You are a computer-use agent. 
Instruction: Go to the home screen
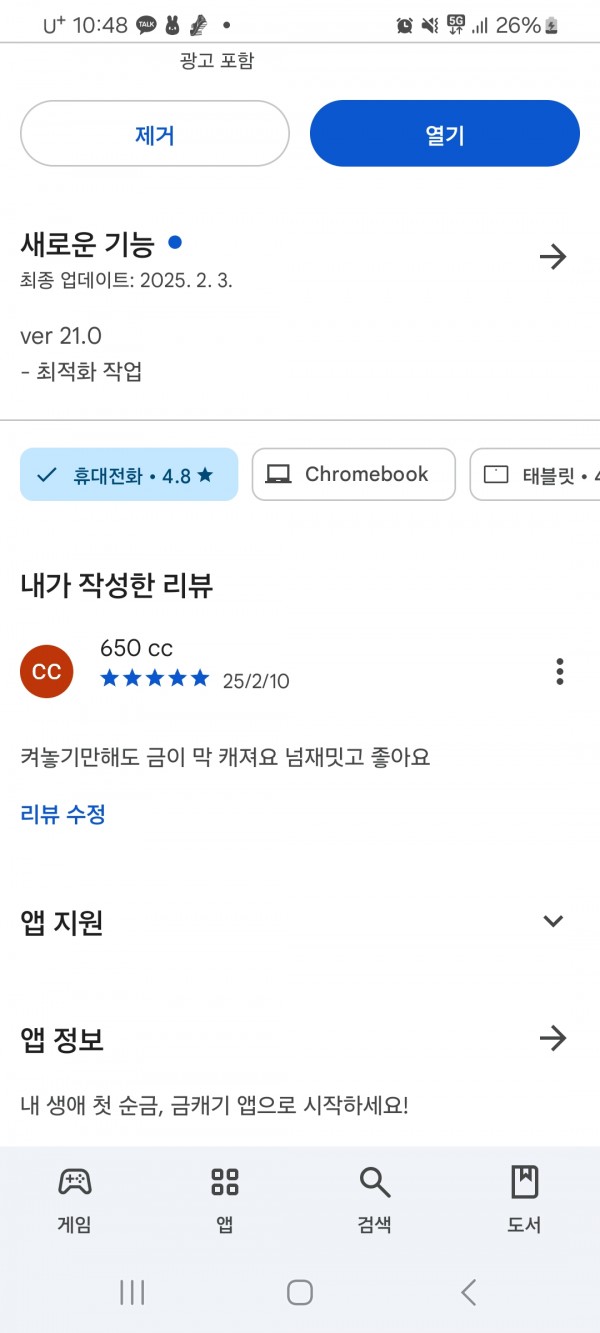tap(300, 1292)
